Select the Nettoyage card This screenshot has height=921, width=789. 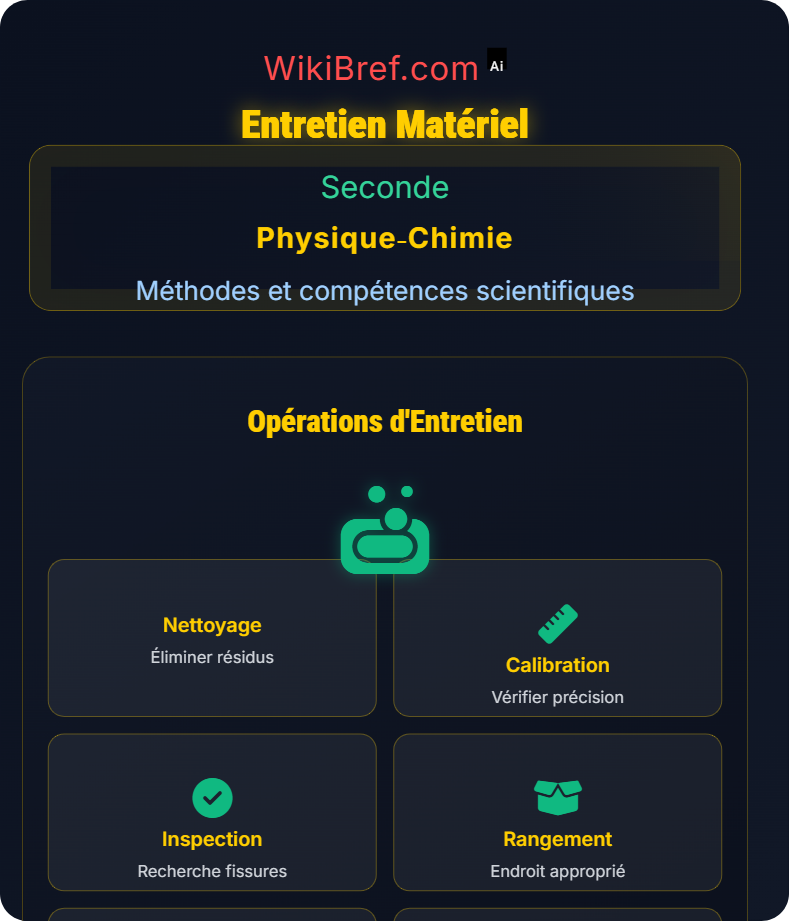point(212,638)
